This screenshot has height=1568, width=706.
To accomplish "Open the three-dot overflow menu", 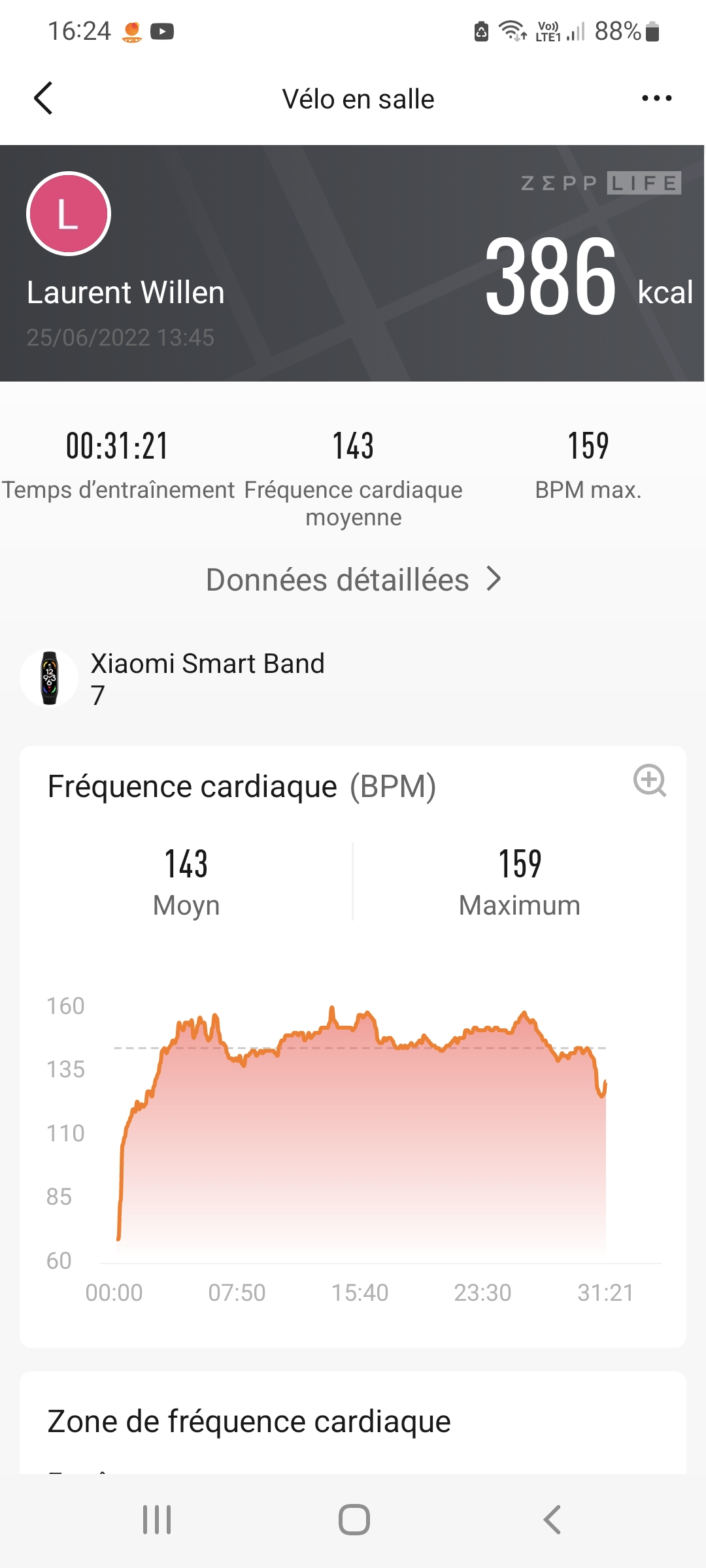I will click(x=656, y=99).
